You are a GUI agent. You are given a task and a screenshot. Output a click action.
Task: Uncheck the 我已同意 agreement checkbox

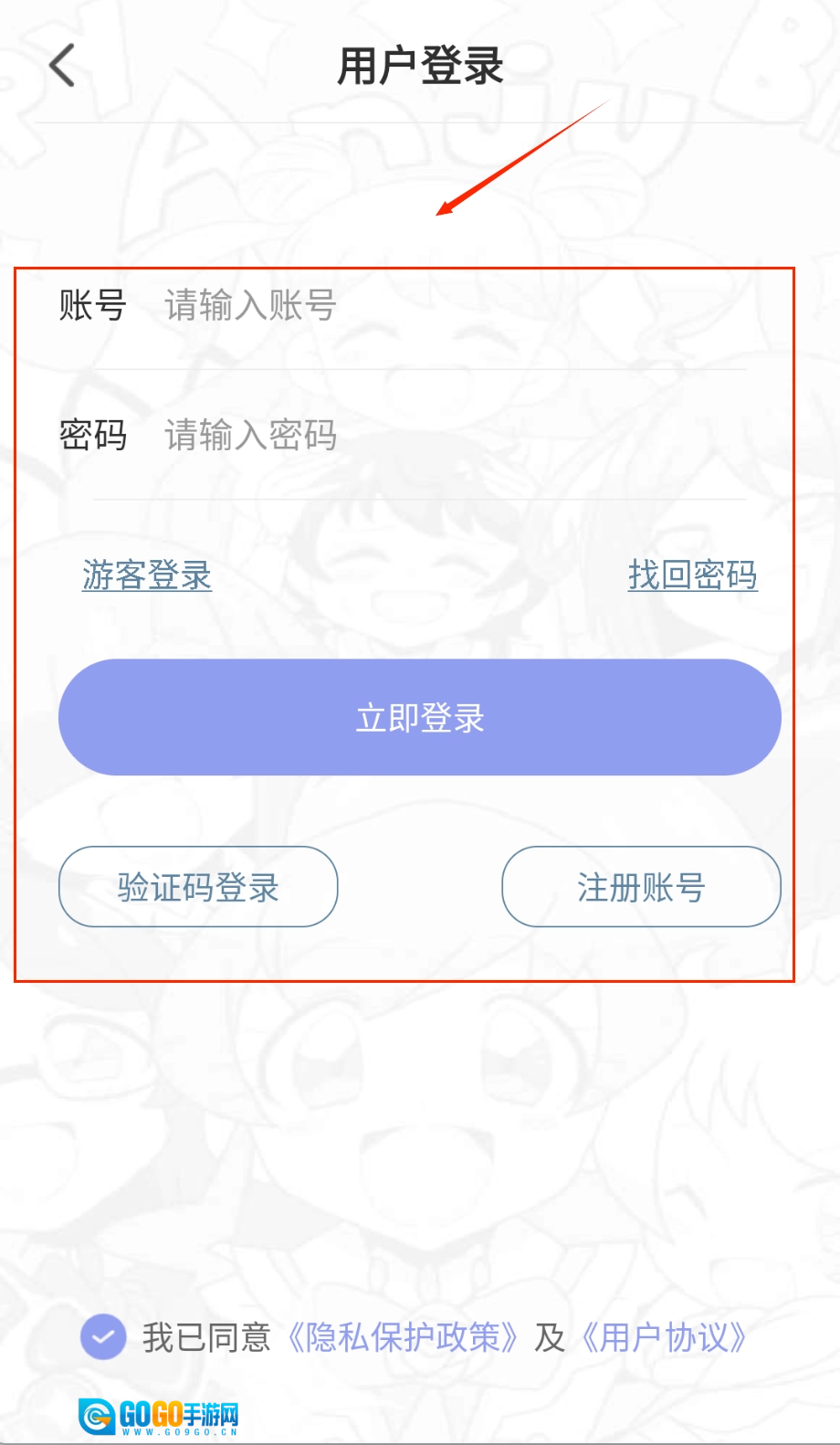[103, 1338]
